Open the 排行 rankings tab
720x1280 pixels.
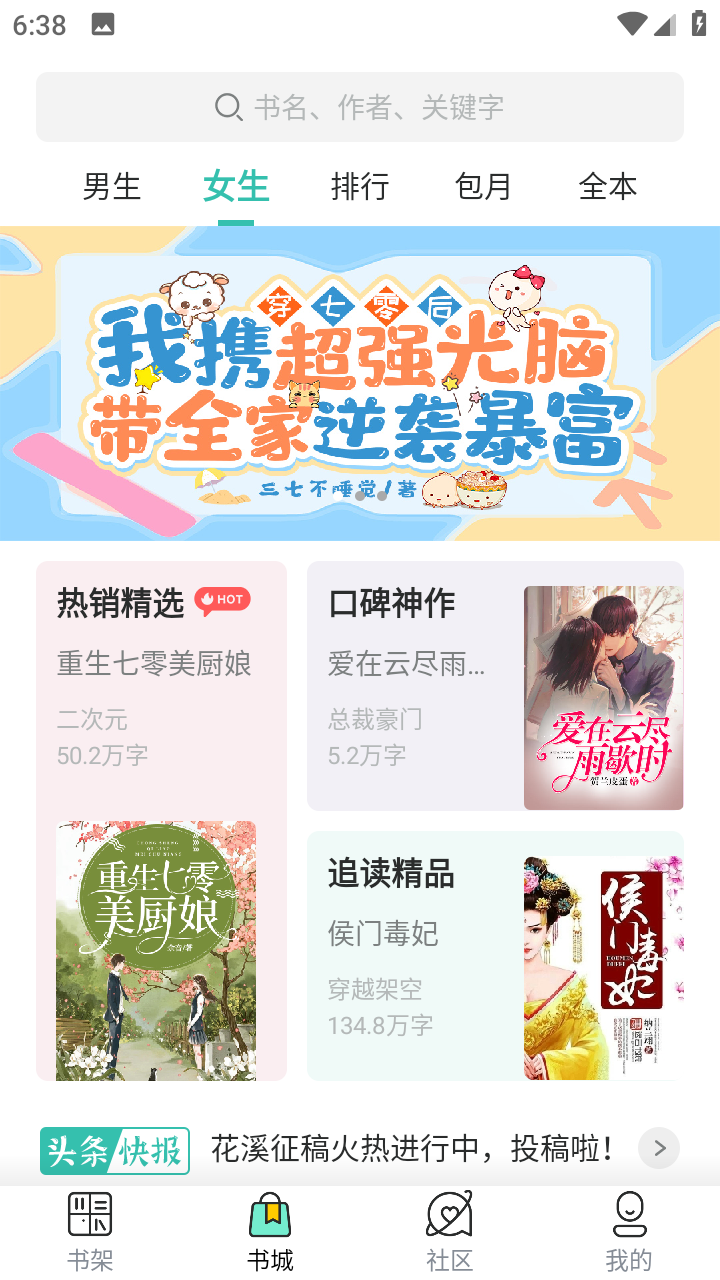[360, 187]
